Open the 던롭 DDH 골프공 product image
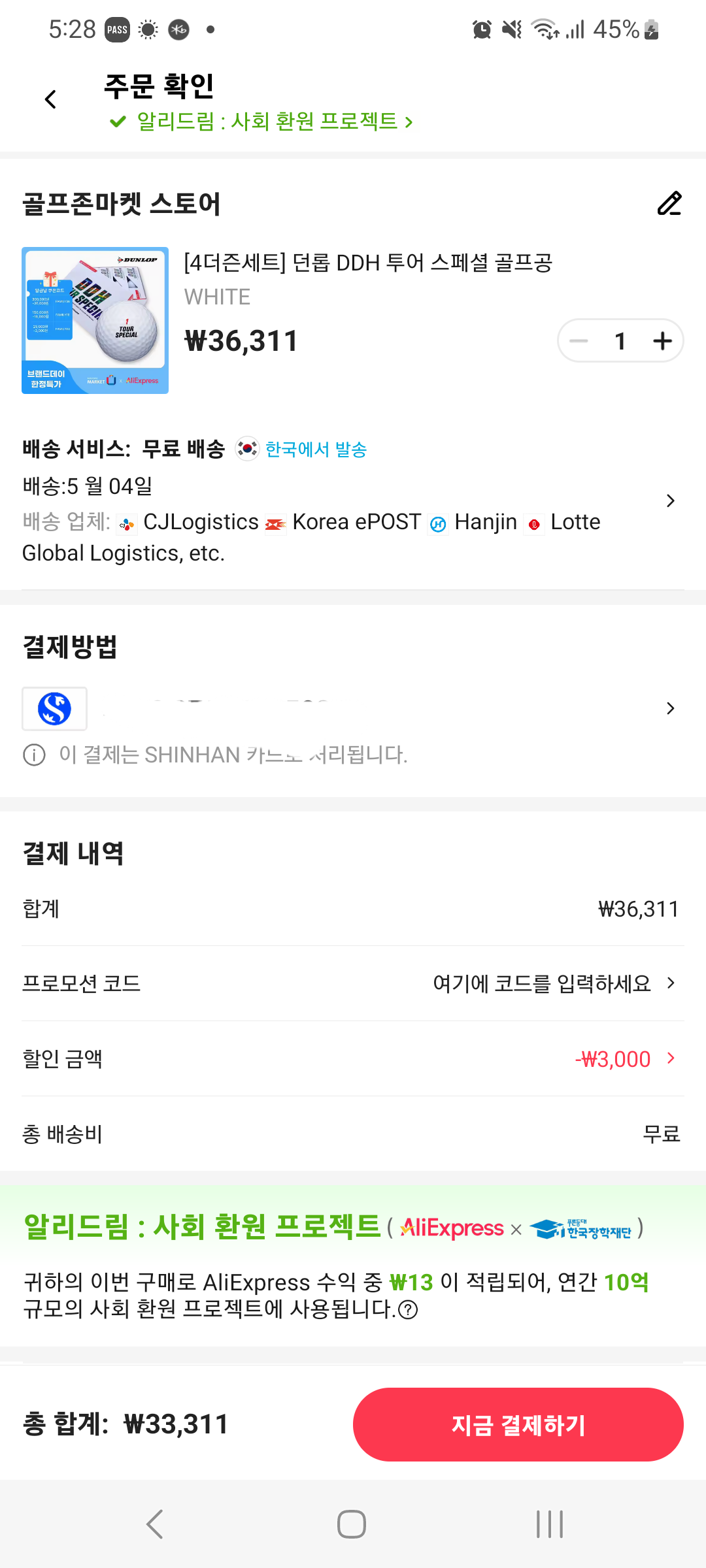 (x=95, y=320)
